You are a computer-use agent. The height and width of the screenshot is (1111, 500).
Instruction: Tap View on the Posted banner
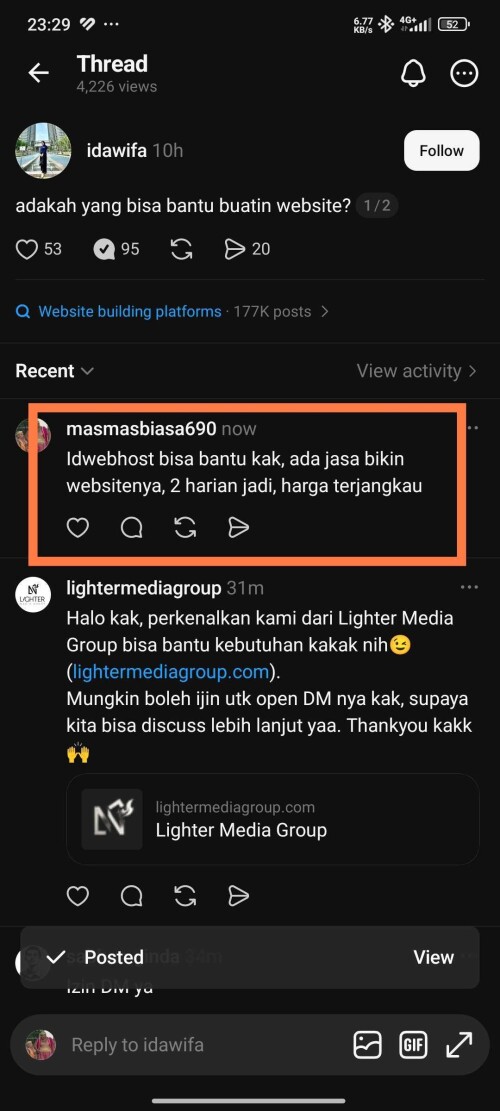[433, 957]
